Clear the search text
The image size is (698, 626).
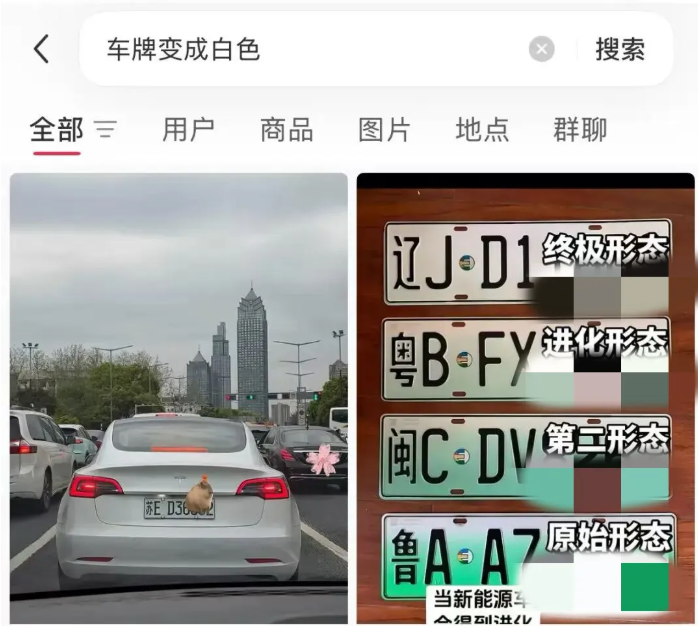[x=541, y=49]
